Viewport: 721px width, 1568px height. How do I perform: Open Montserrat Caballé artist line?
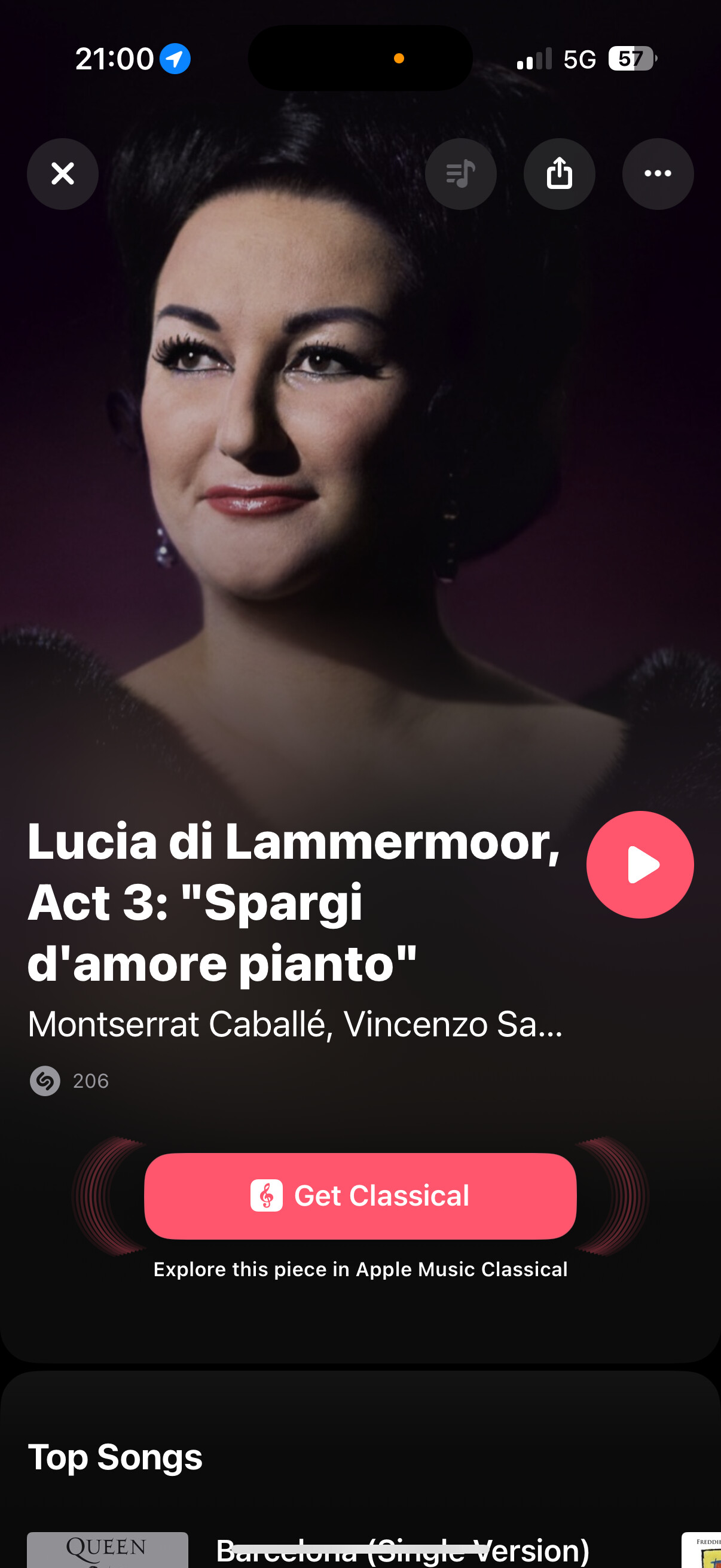[x=295, y=1024]
